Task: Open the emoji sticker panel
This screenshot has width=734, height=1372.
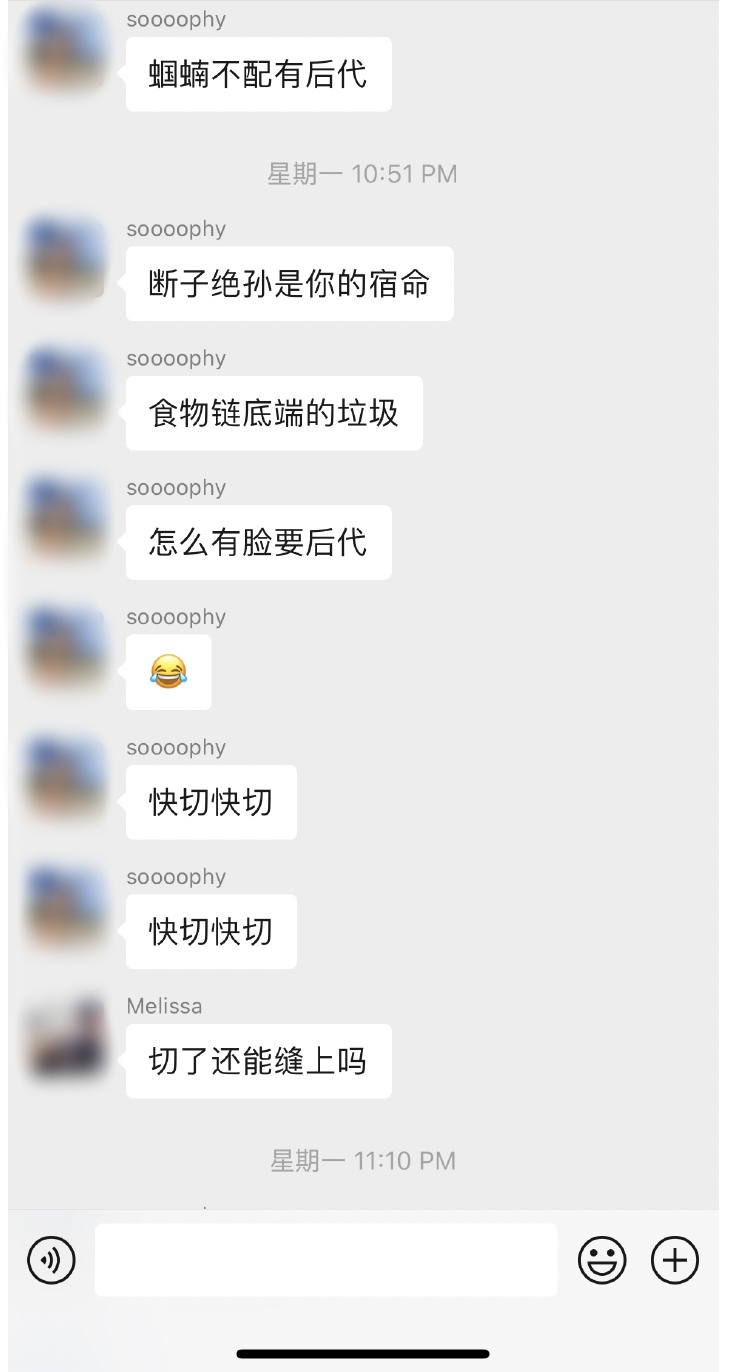Action: point(602,1259)
